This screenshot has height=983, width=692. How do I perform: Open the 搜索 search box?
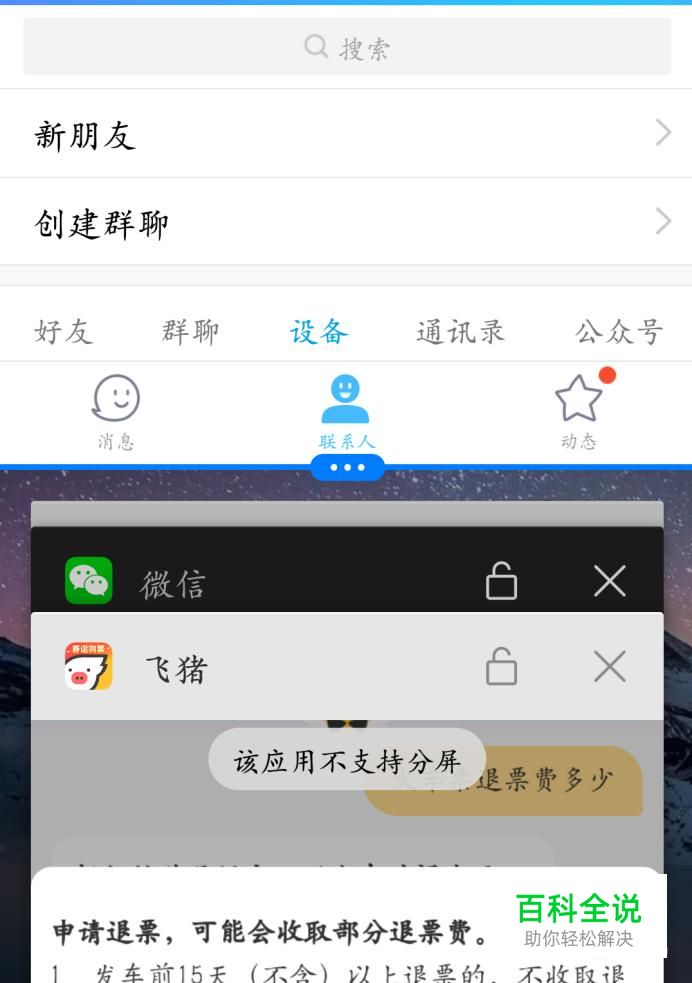point(346,47)
